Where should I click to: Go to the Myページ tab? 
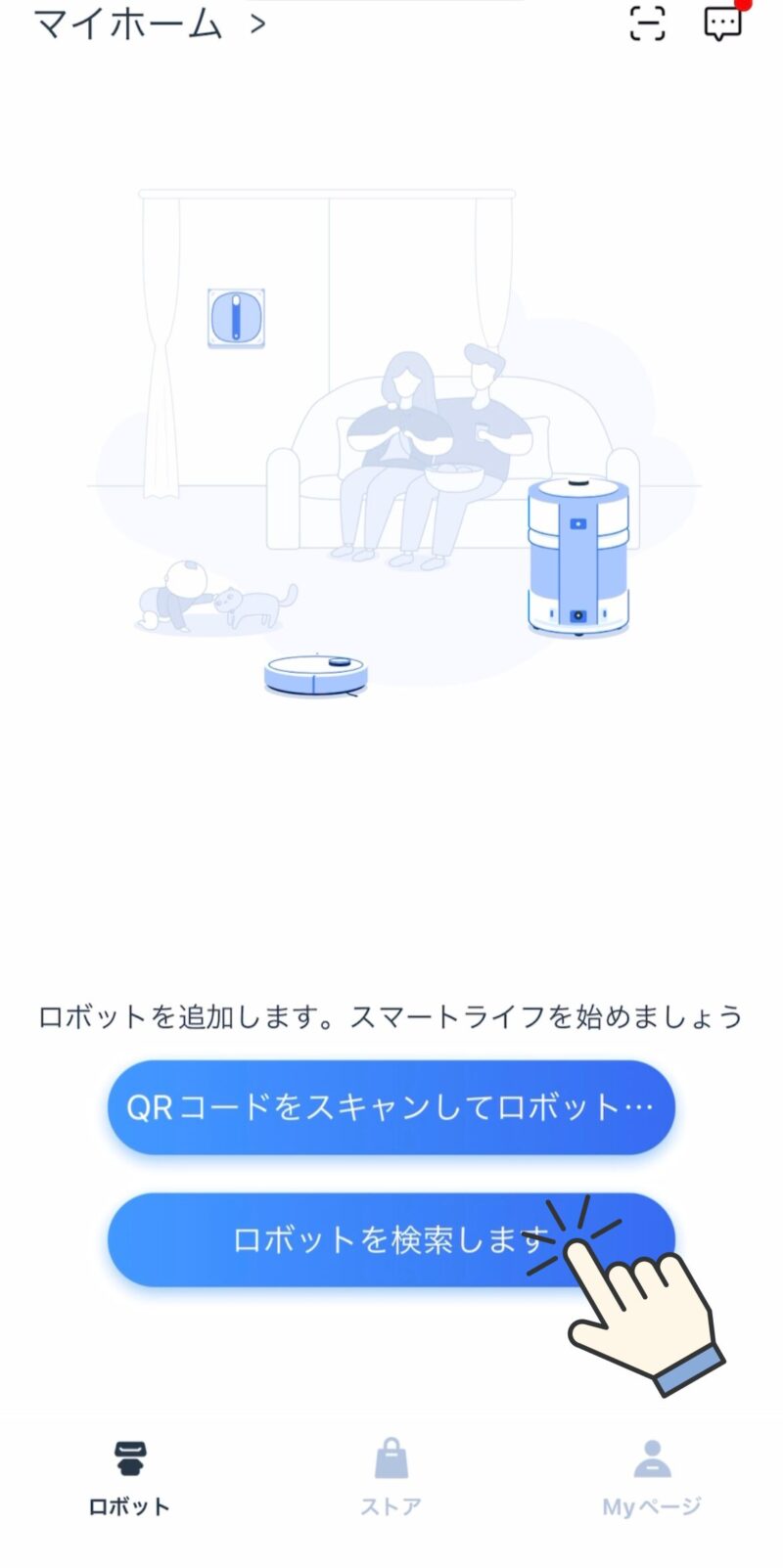pos(652,1479)
